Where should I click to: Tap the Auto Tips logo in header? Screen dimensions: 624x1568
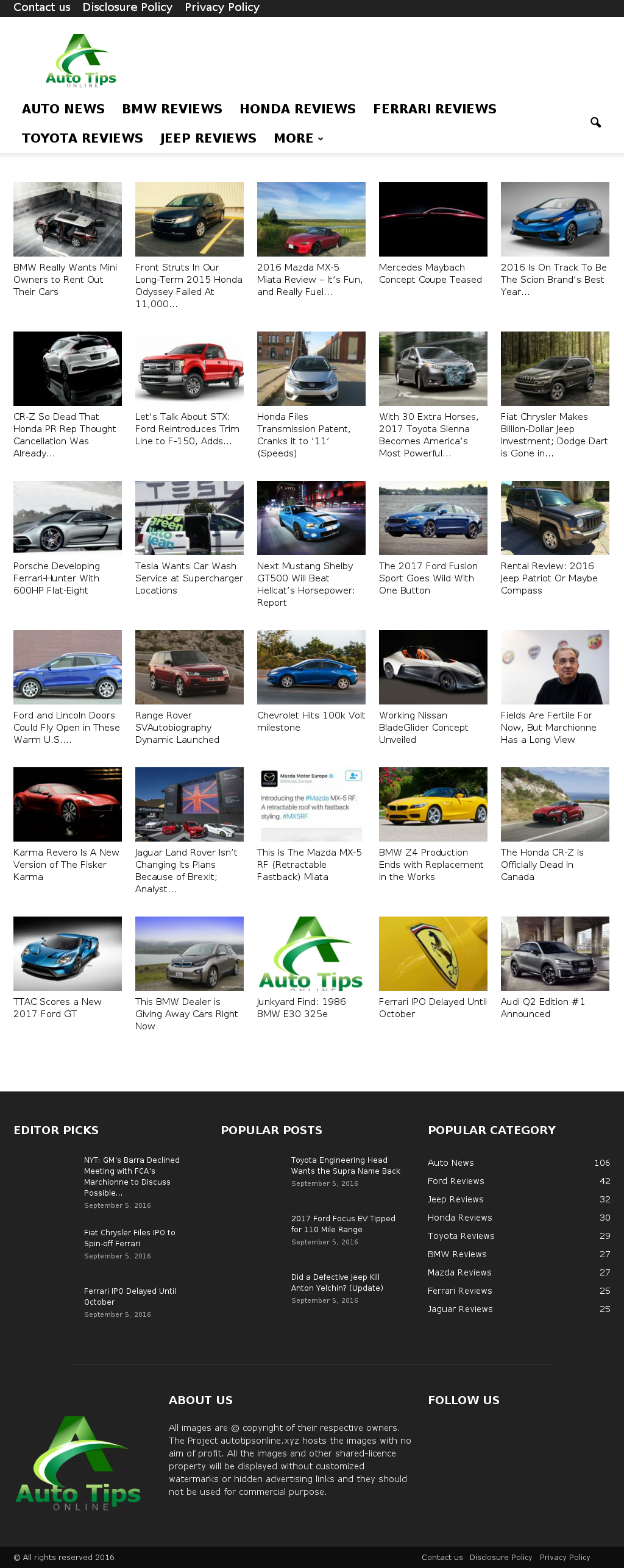(81, 61)
